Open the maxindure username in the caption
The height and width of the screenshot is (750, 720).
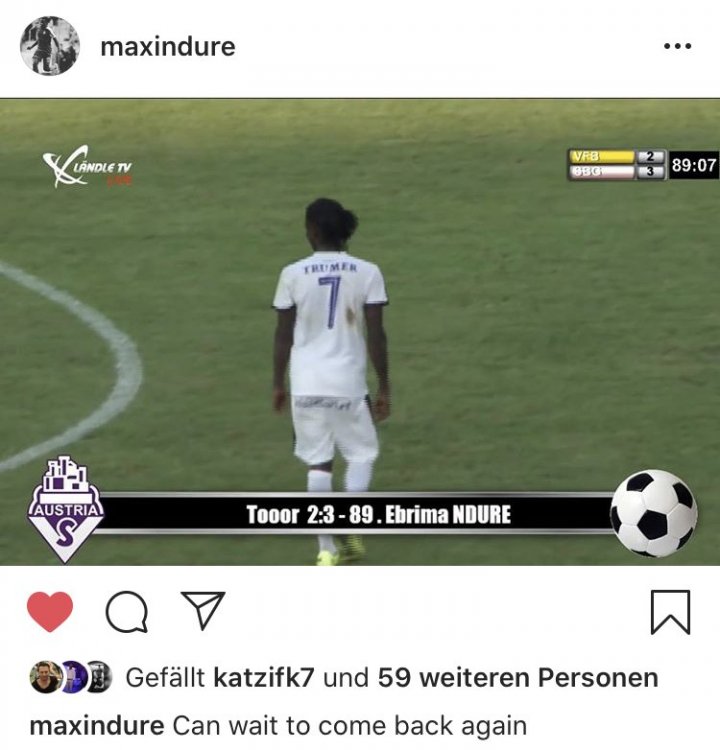click(97, 725)
